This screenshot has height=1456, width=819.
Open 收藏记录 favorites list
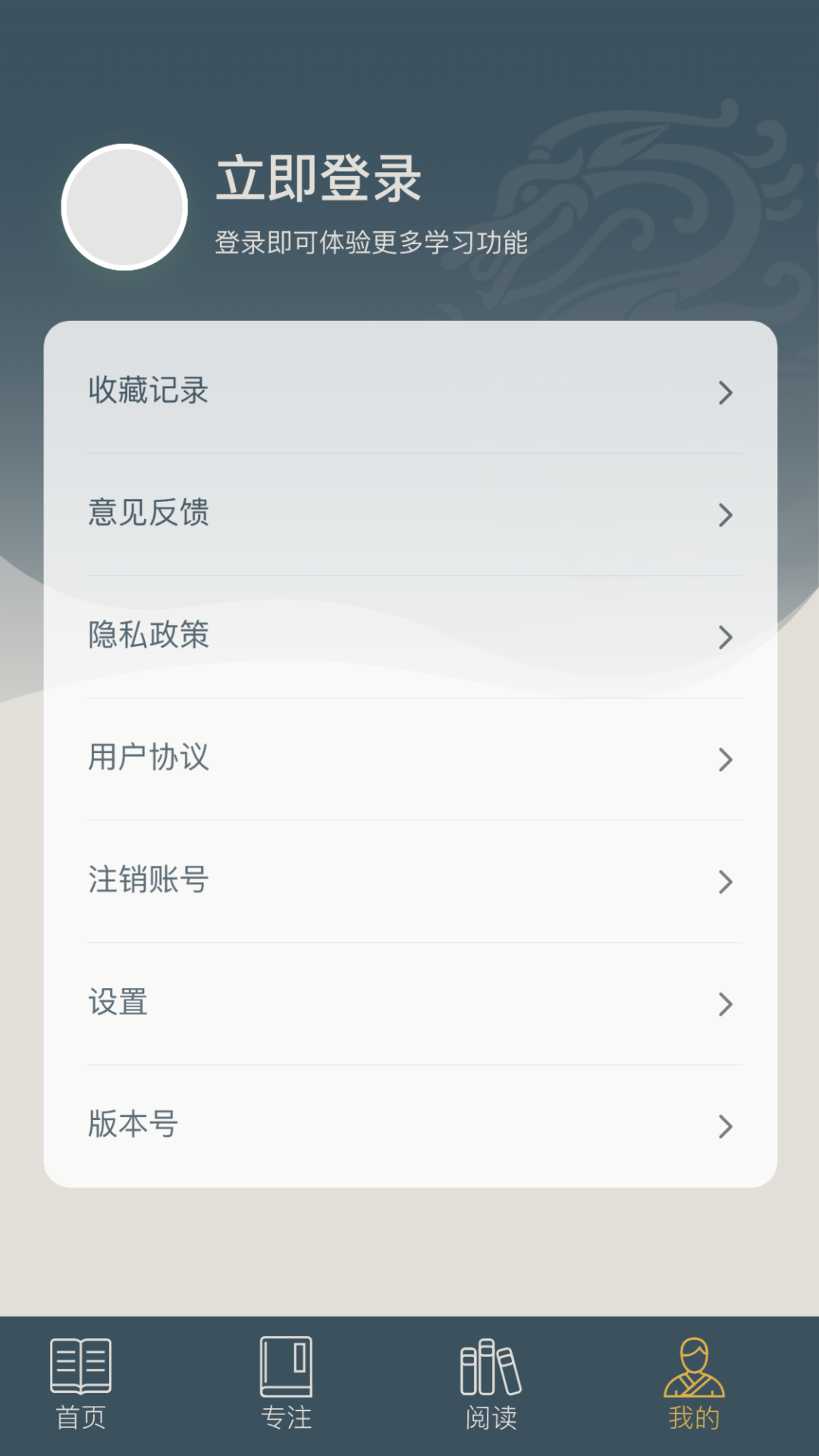pyautogui.click(x=409, y=391)
